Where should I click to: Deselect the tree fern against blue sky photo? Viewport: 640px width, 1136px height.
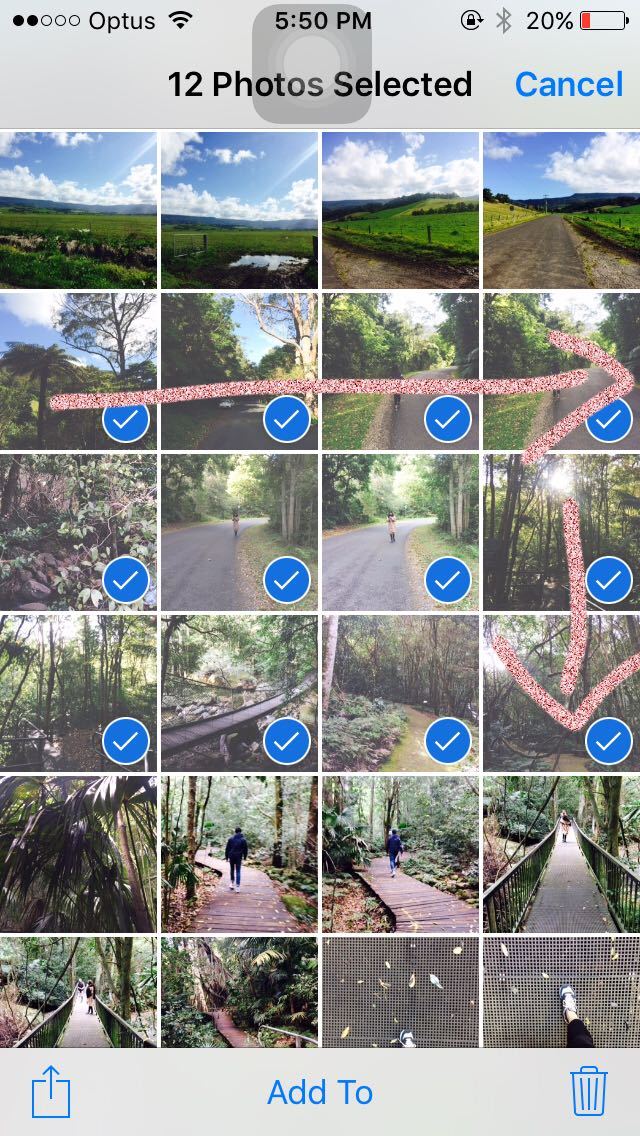pyautogui.click(x=78, y=370)
